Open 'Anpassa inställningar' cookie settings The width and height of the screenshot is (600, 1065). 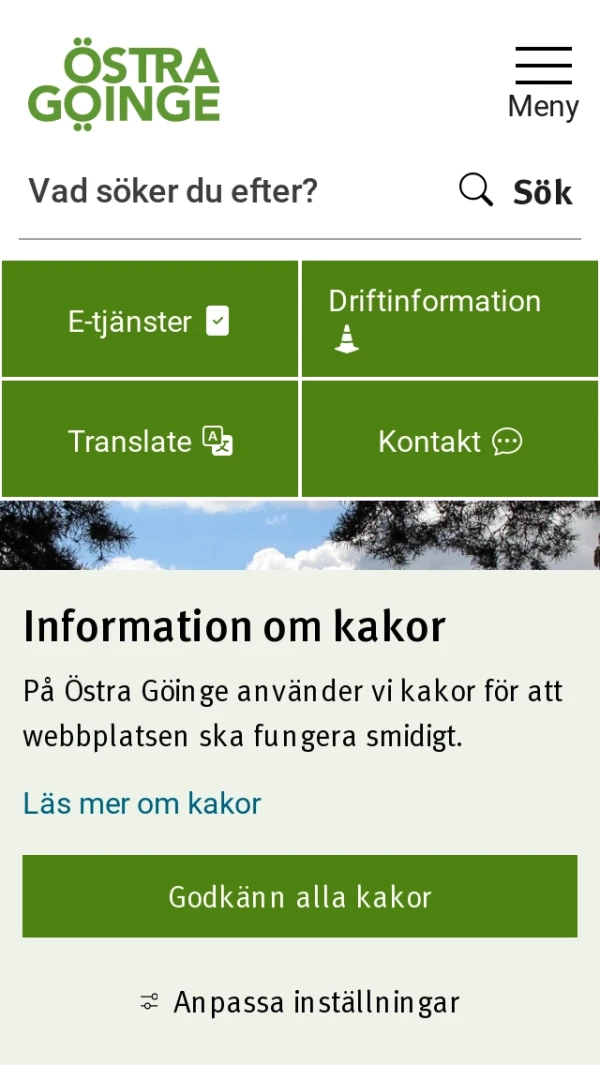pyautogui.click(x=300, y=1002)
